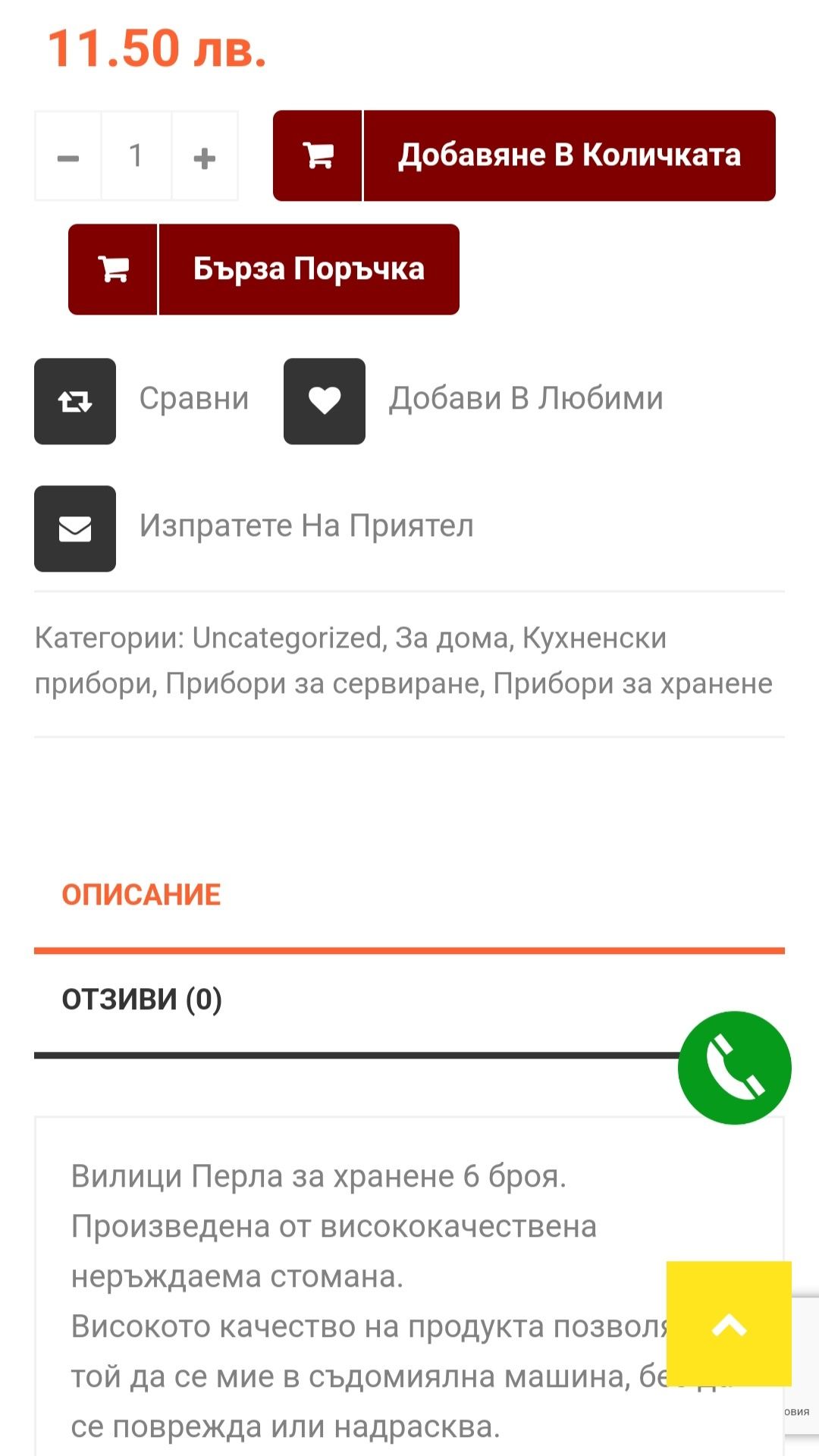Open the За дома category link

[x=452, y=639]
